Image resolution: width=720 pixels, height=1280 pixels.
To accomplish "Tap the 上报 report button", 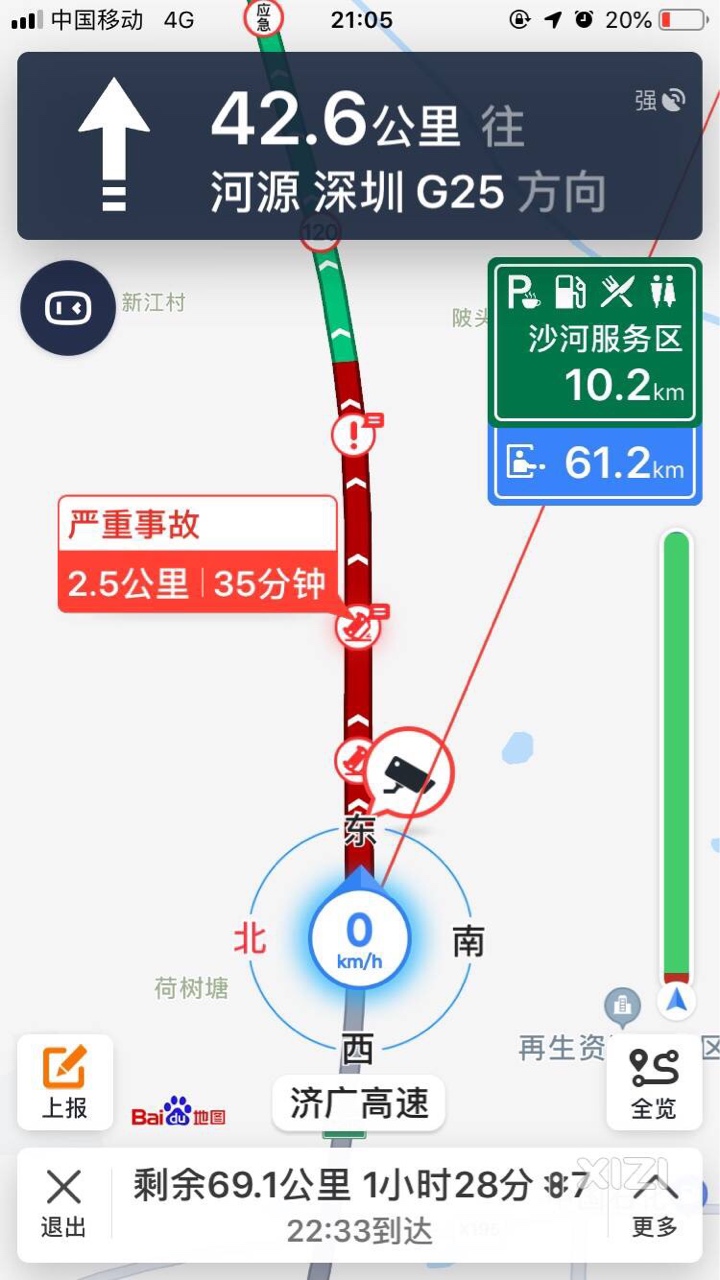I will [65, 1082].
